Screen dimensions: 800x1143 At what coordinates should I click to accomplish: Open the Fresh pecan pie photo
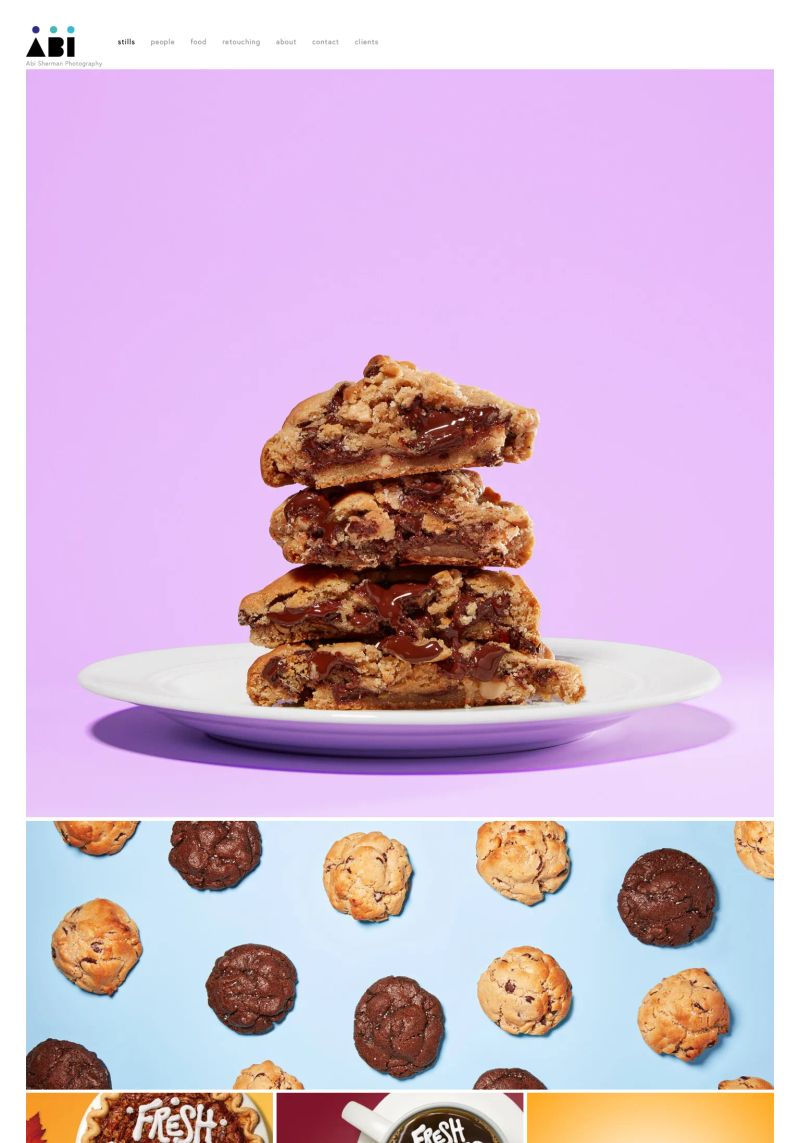click(149, 1118)
